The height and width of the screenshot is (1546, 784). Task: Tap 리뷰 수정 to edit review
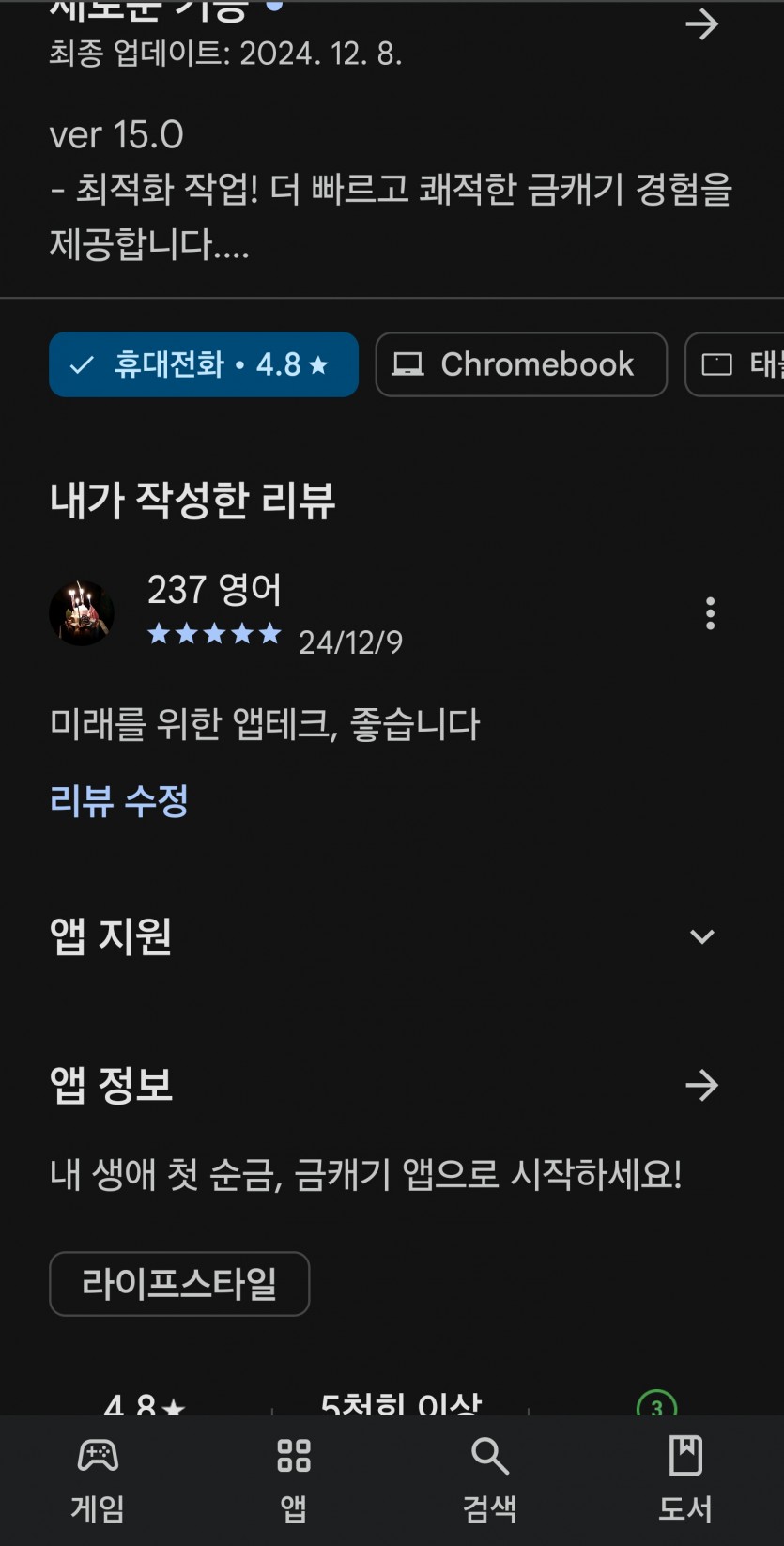[119, 800]
